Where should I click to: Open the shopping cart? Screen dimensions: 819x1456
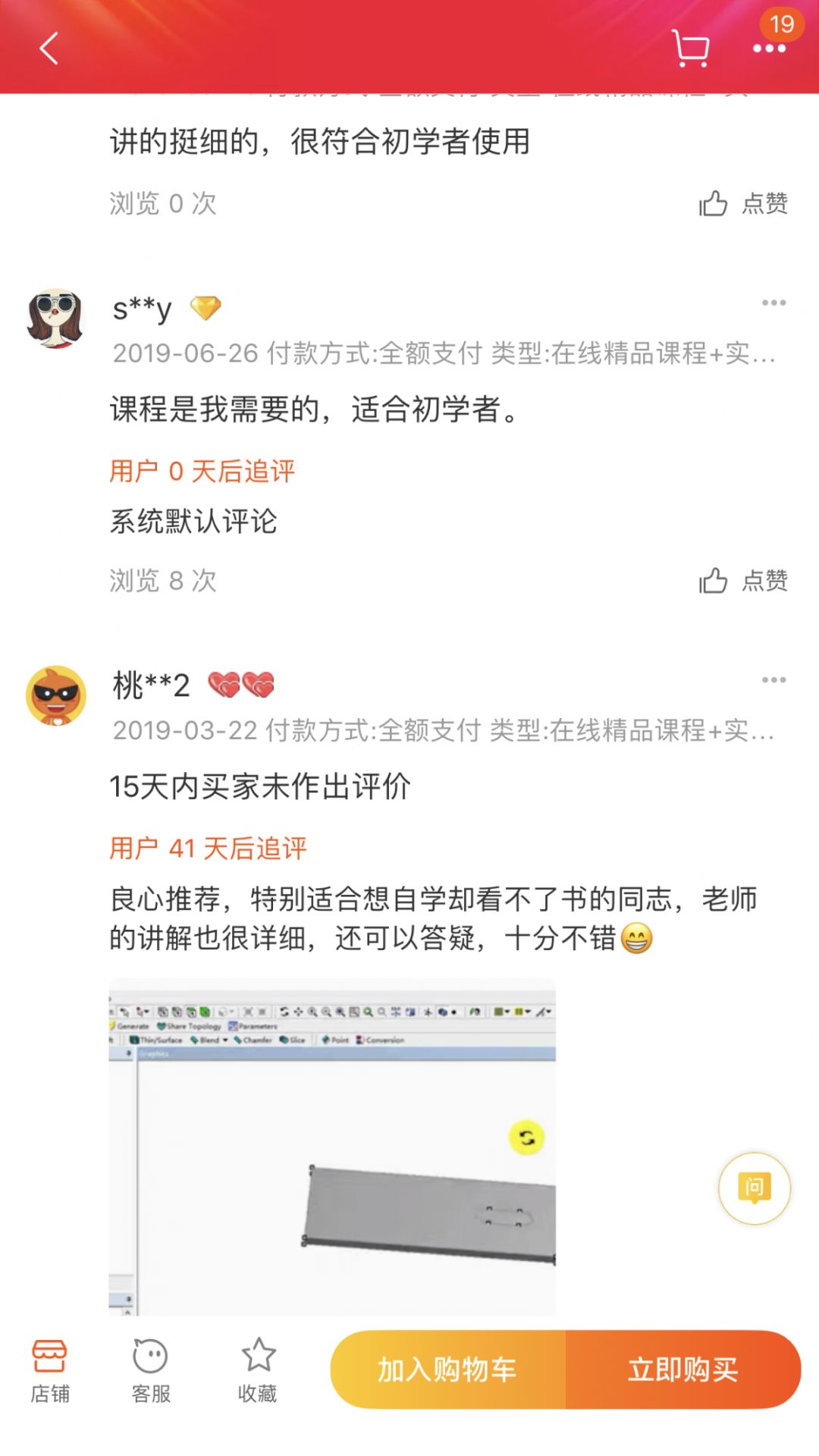pyautogui.click(x=690, y=49)
